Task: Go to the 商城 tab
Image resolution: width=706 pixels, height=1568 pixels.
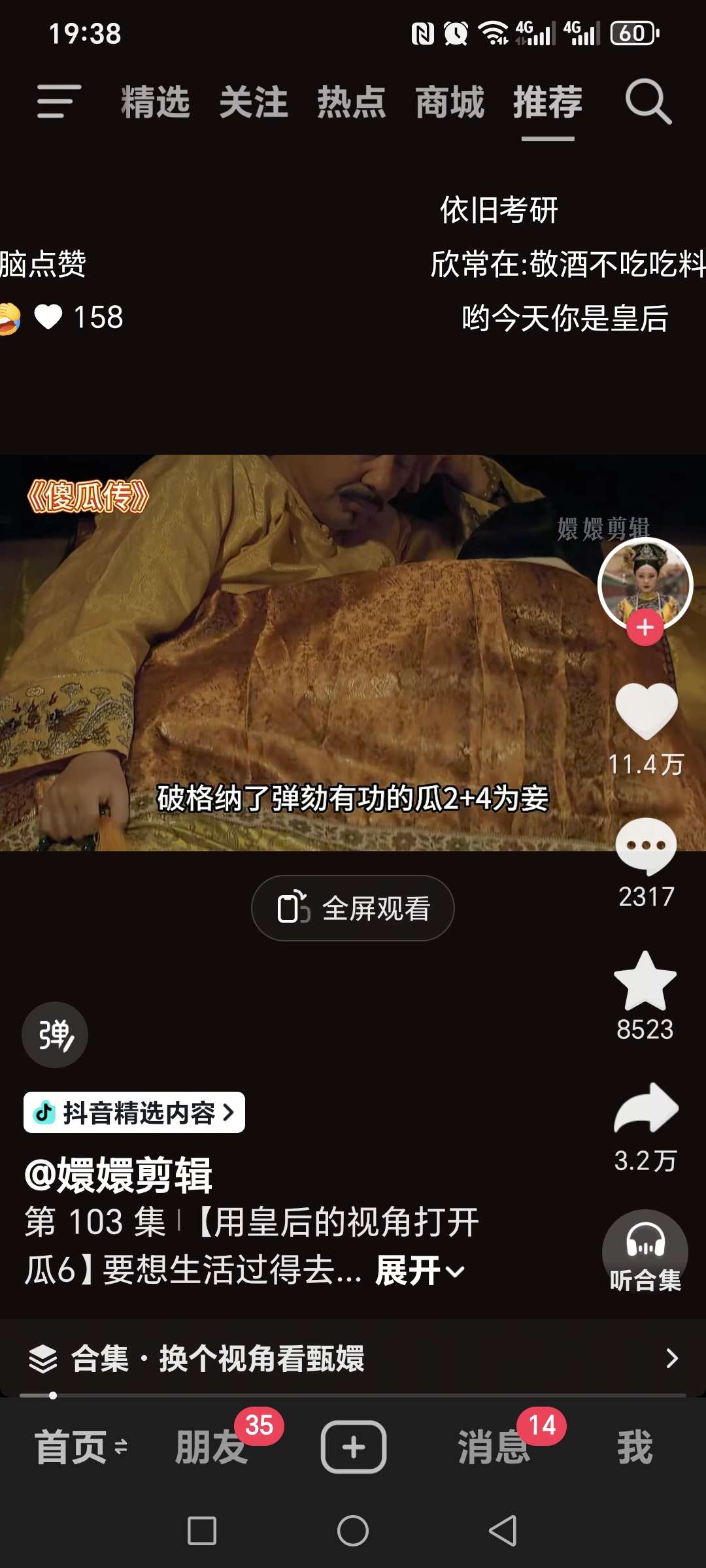Action: pos(450,103)
